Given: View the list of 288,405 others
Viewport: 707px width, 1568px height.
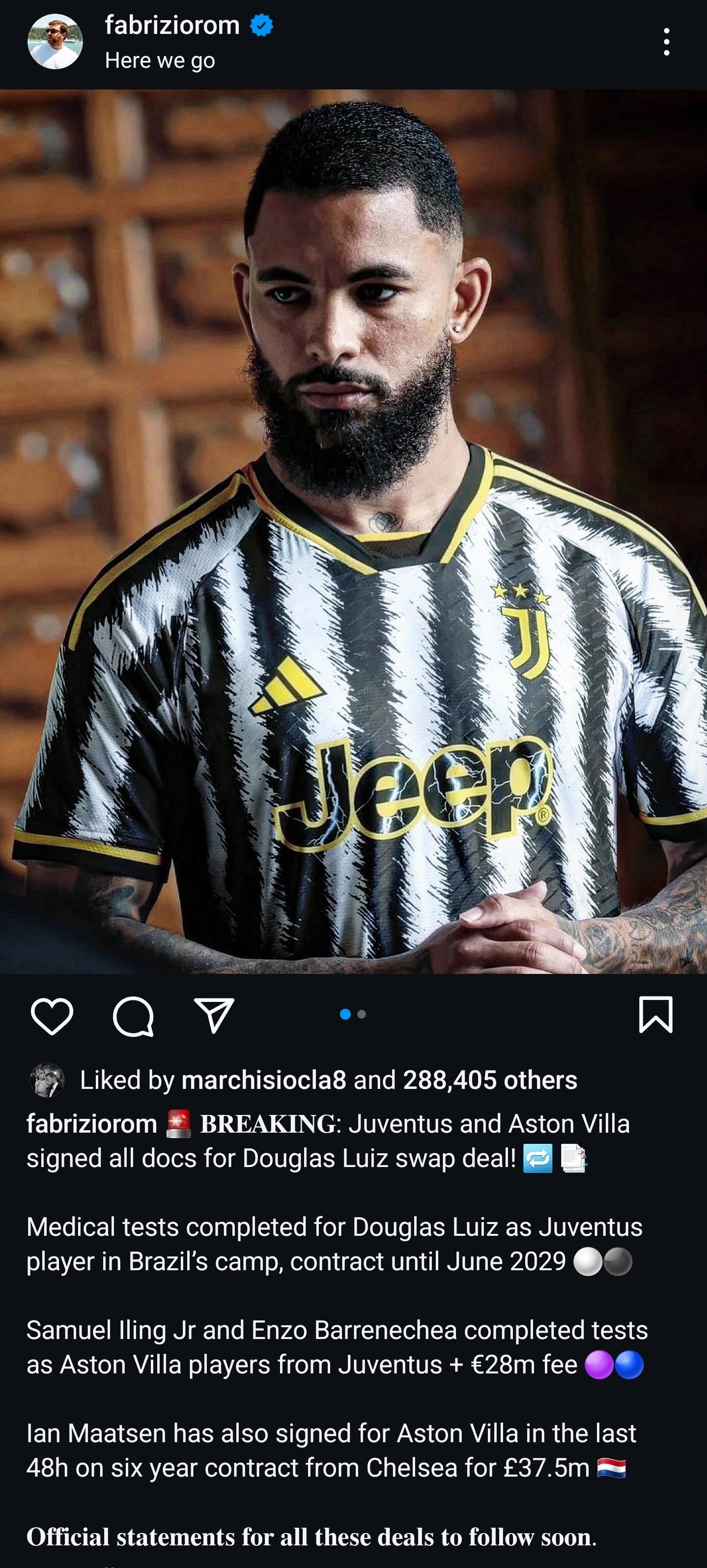Looking at the screenshot, I should click(x=490, y=1080).
